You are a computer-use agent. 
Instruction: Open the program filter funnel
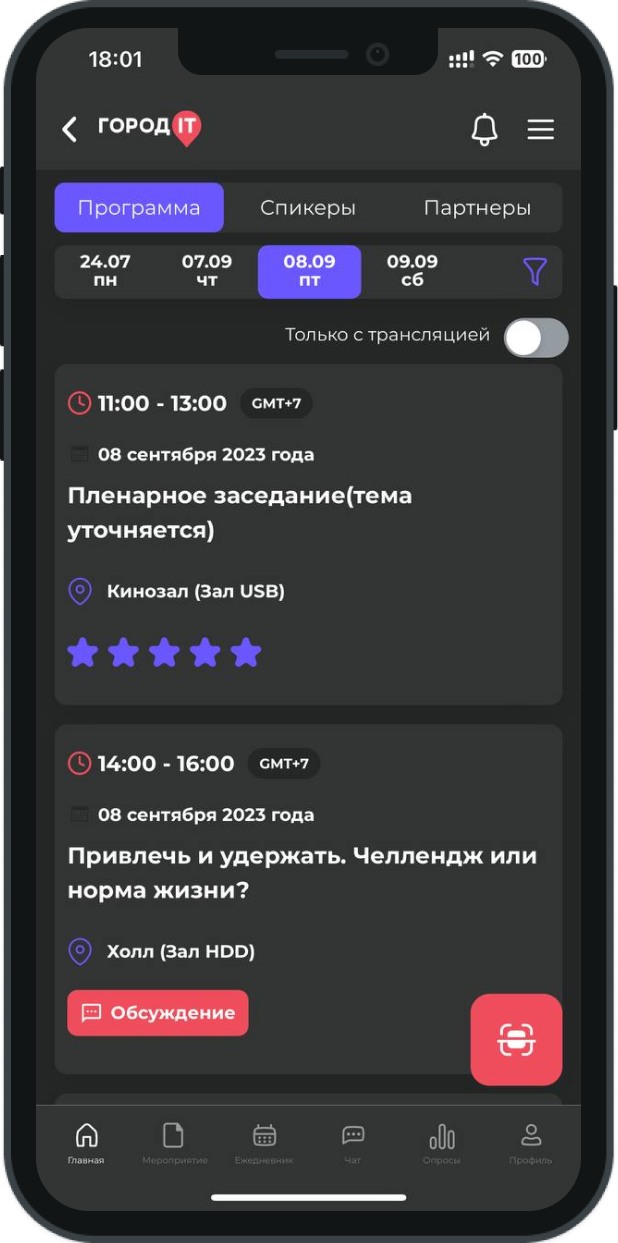[x=535, y=271]
